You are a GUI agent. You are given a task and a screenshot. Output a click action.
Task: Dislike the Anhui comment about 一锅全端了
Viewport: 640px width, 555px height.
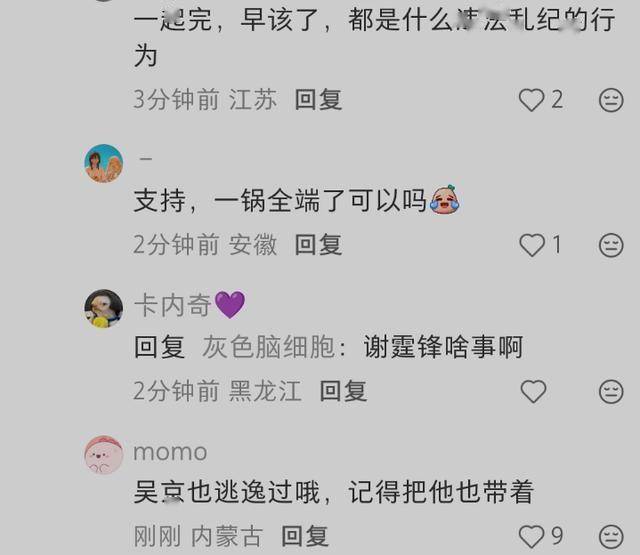tap(610, 245)
